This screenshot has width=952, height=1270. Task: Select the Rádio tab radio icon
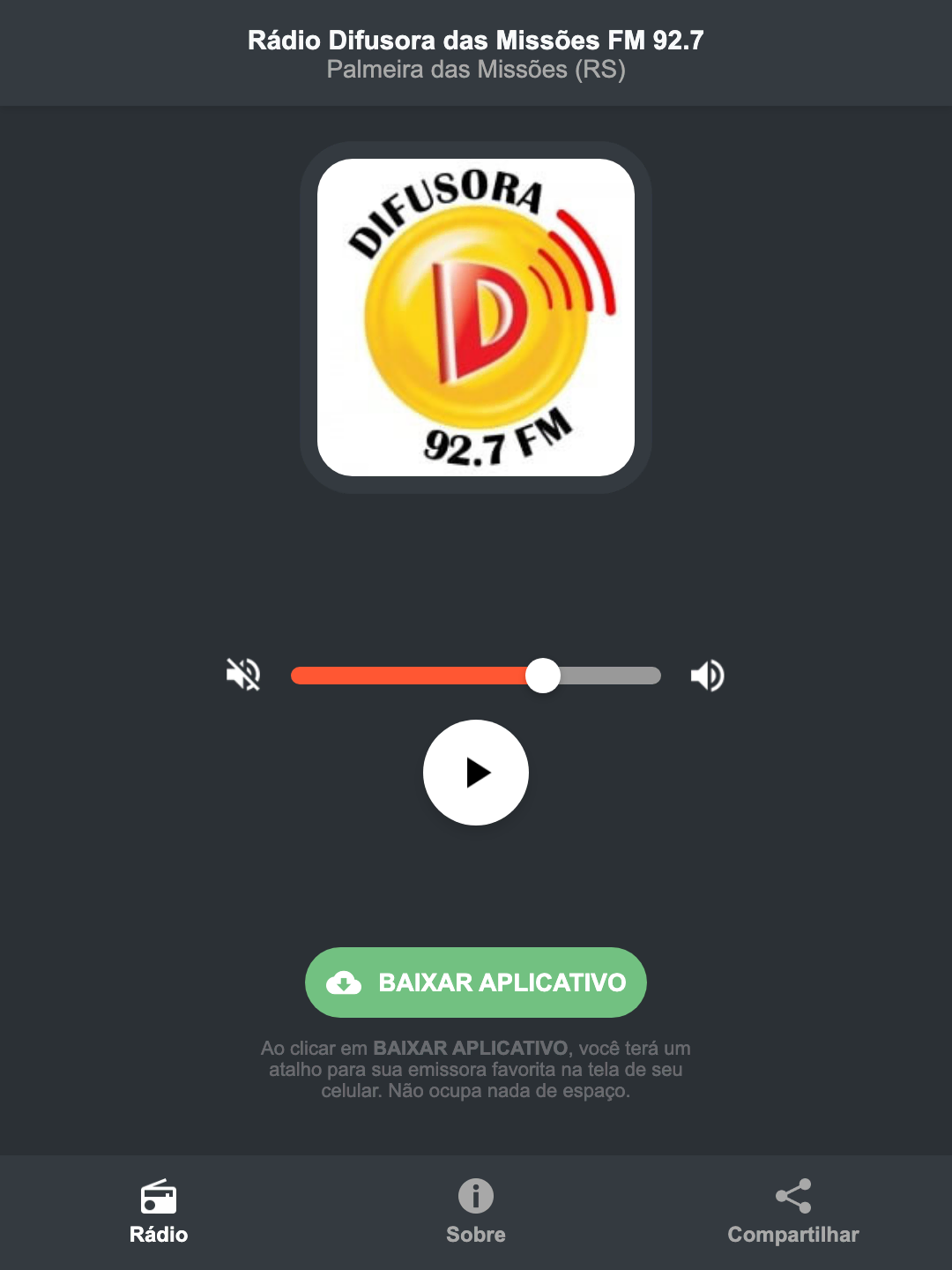159,1198
